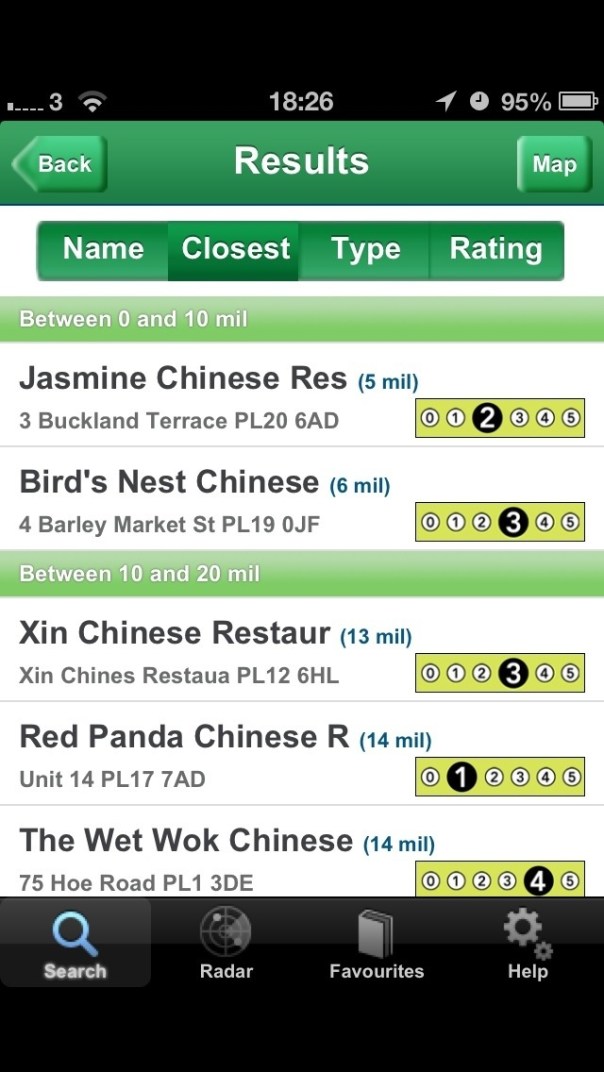Open The Wet Wok Chinese entry

tap(200, 857)
